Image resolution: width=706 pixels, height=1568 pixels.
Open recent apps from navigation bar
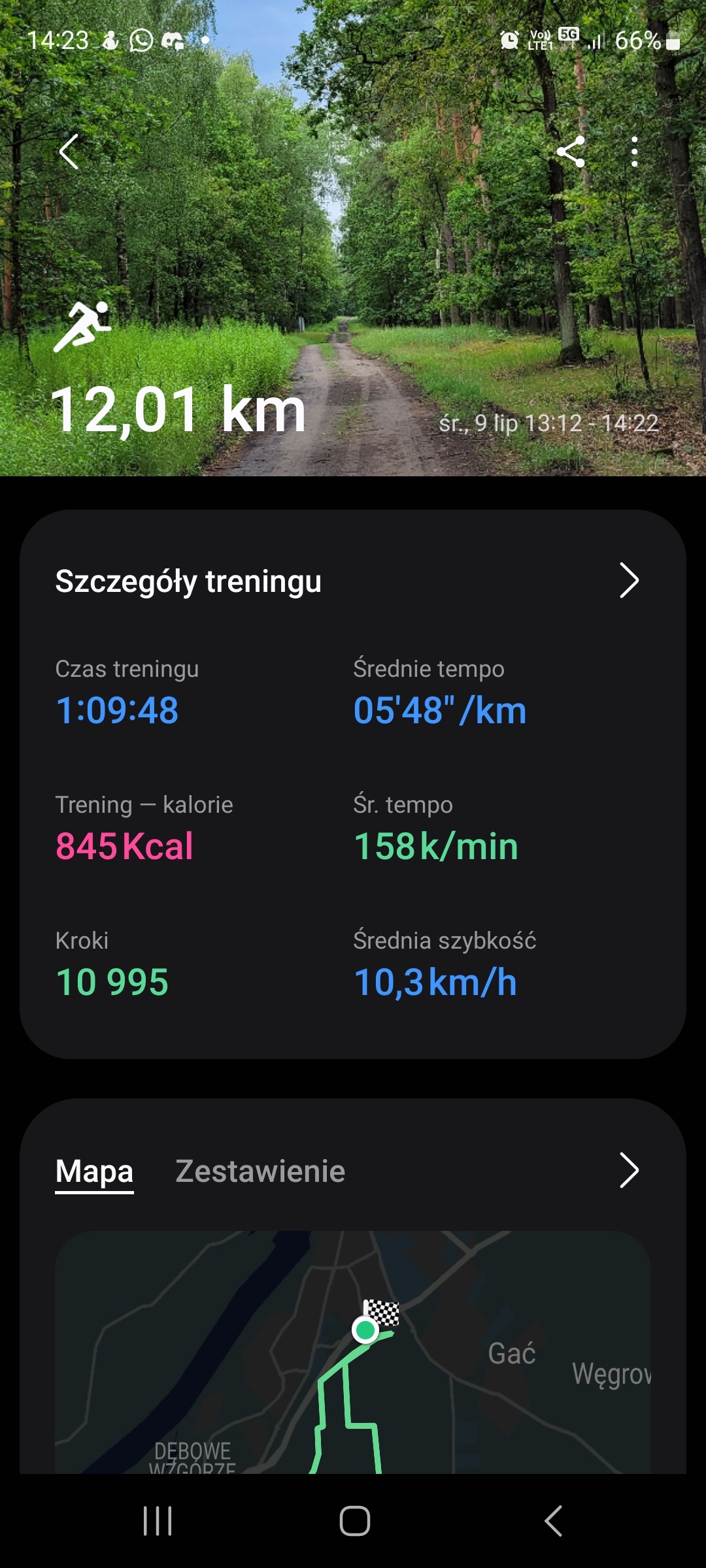[x=157, y=1521]
